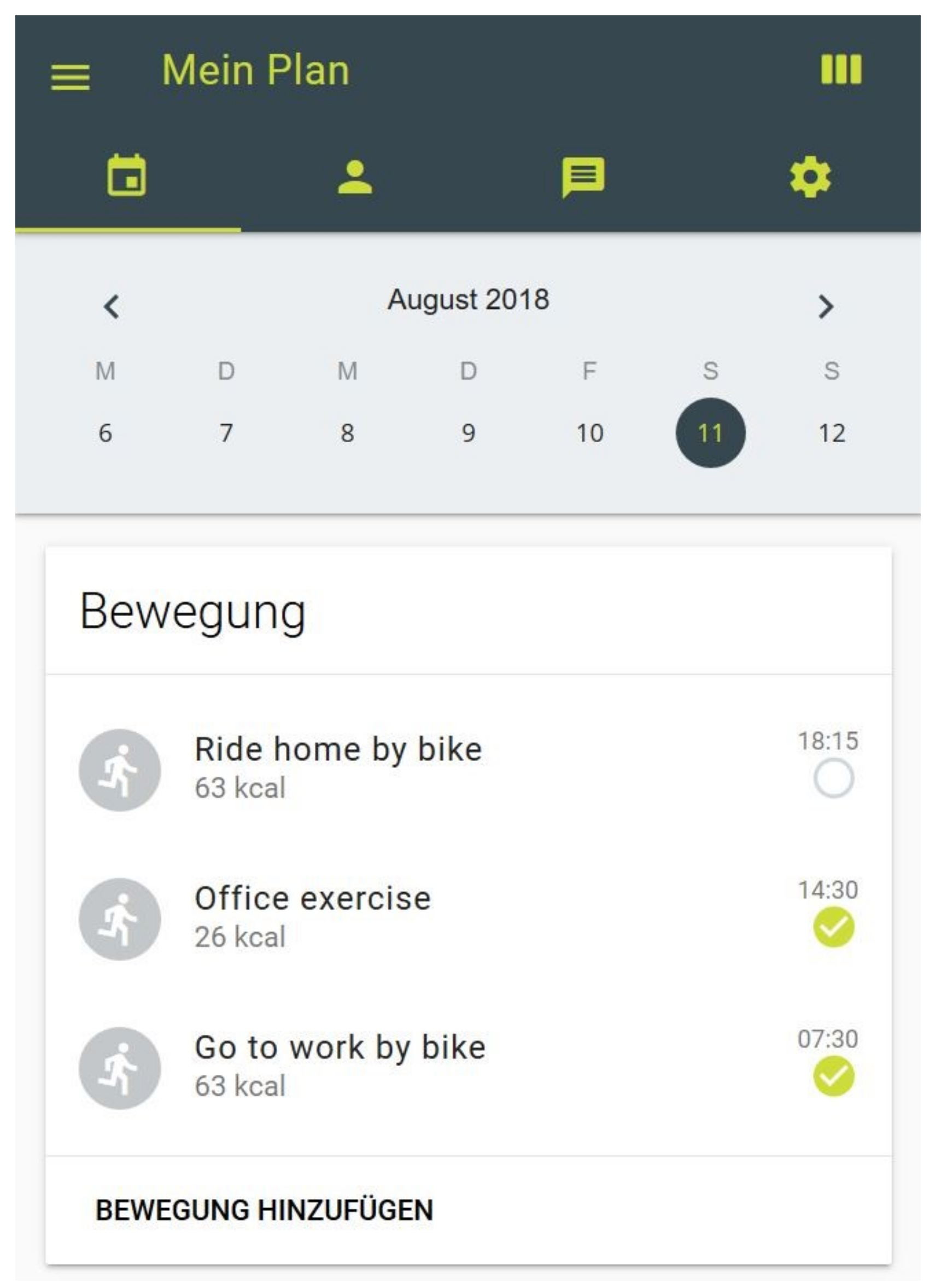The height and width of the screenshot is (1288, 936).
Task: Tap the column view icon in app bar
Action: pyautogui.click(x=840, y=69)
